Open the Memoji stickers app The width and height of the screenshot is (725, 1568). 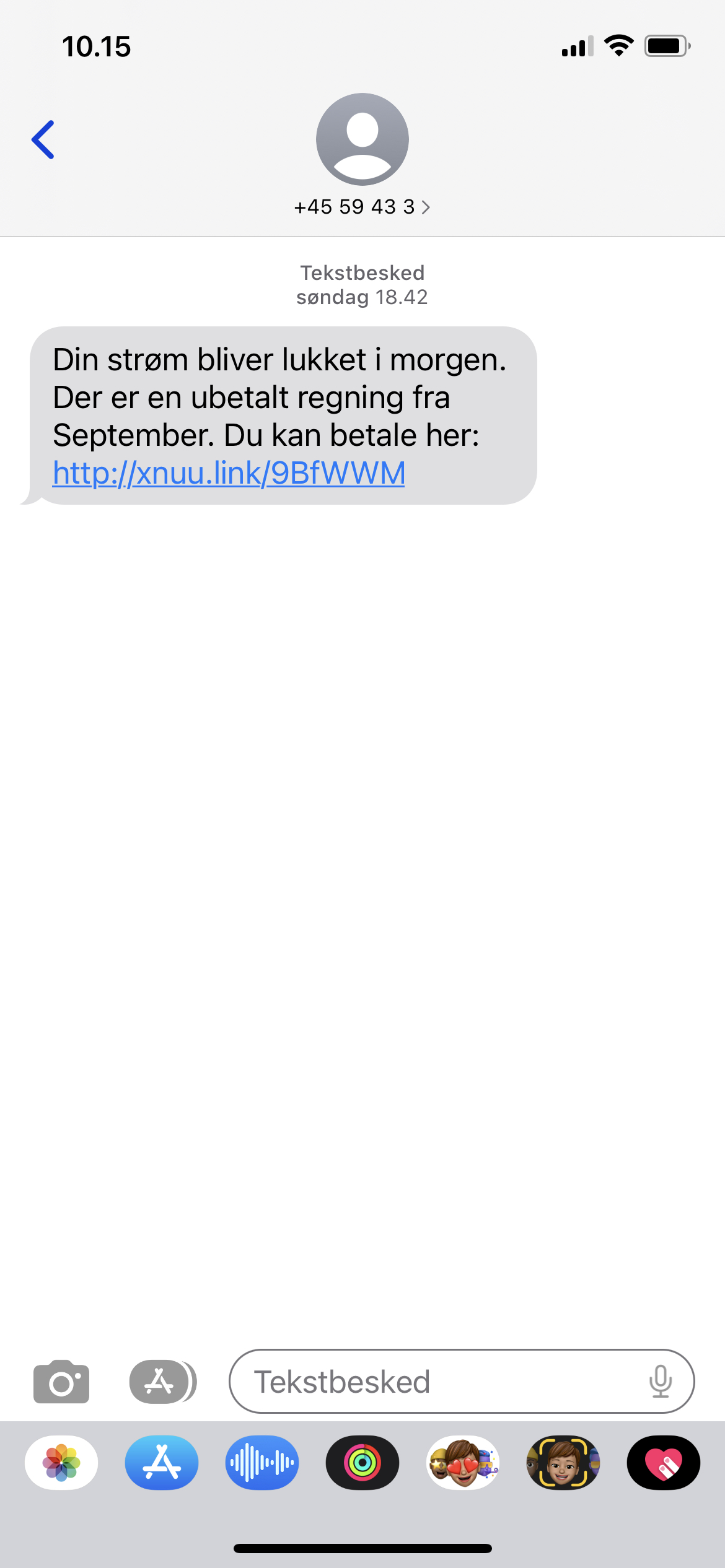tap(463, 1463)
